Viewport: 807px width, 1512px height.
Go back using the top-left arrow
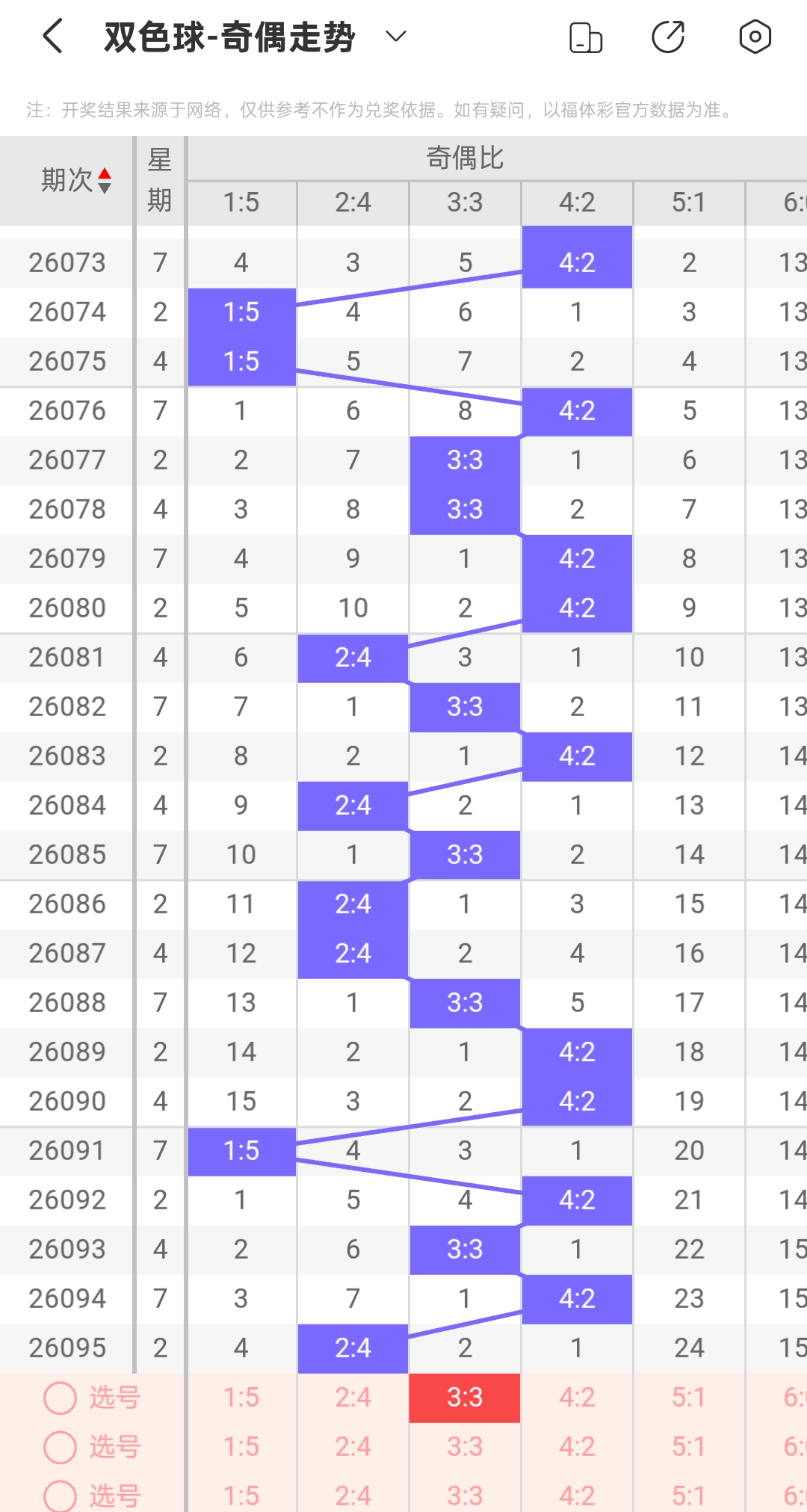[x=52, y=37]
